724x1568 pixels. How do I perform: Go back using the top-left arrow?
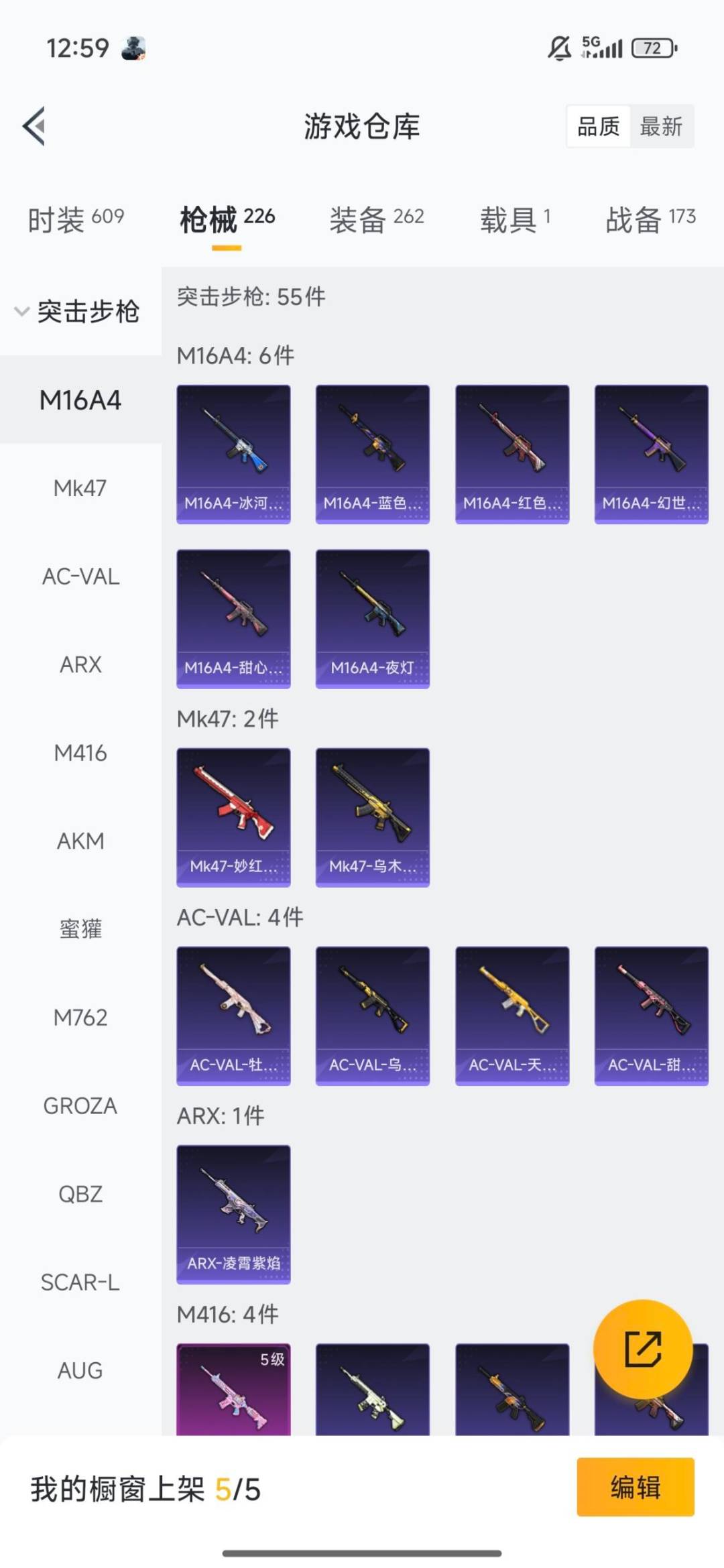pyautogui.click(x=34, y=126)
